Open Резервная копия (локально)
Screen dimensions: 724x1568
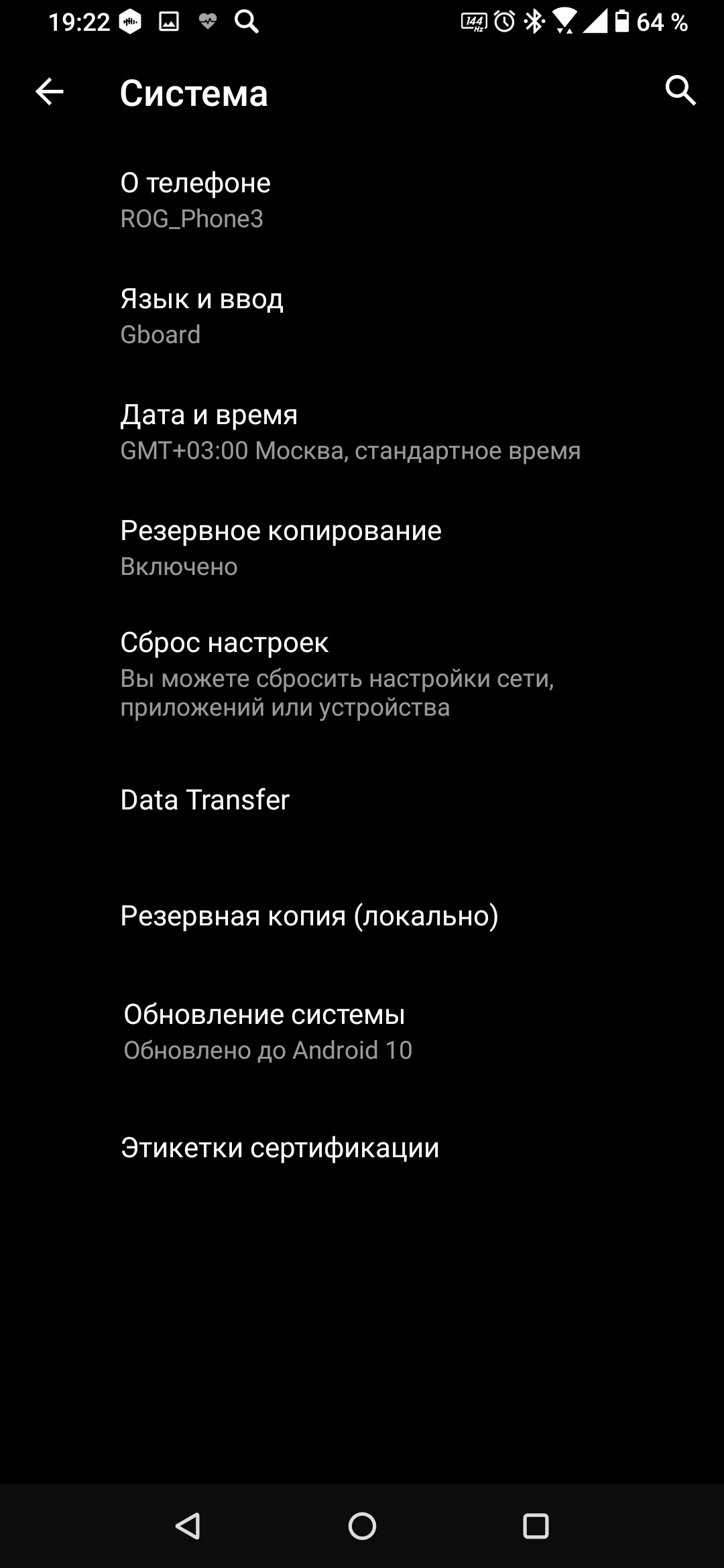pyautogui.click(x=362, y=915)
